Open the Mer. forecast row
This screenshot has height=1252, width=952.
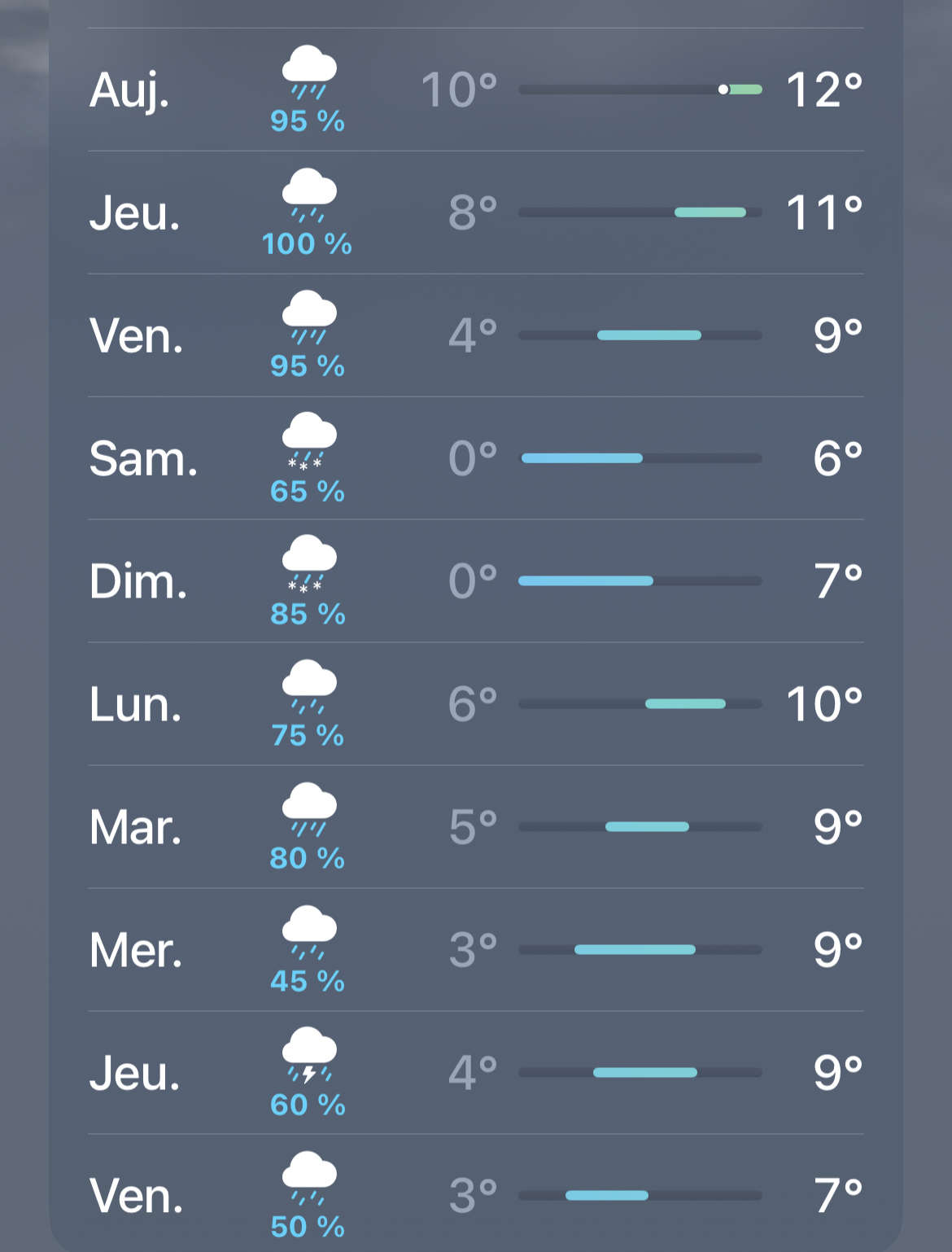pyautogui.click(x=476, y=950)
